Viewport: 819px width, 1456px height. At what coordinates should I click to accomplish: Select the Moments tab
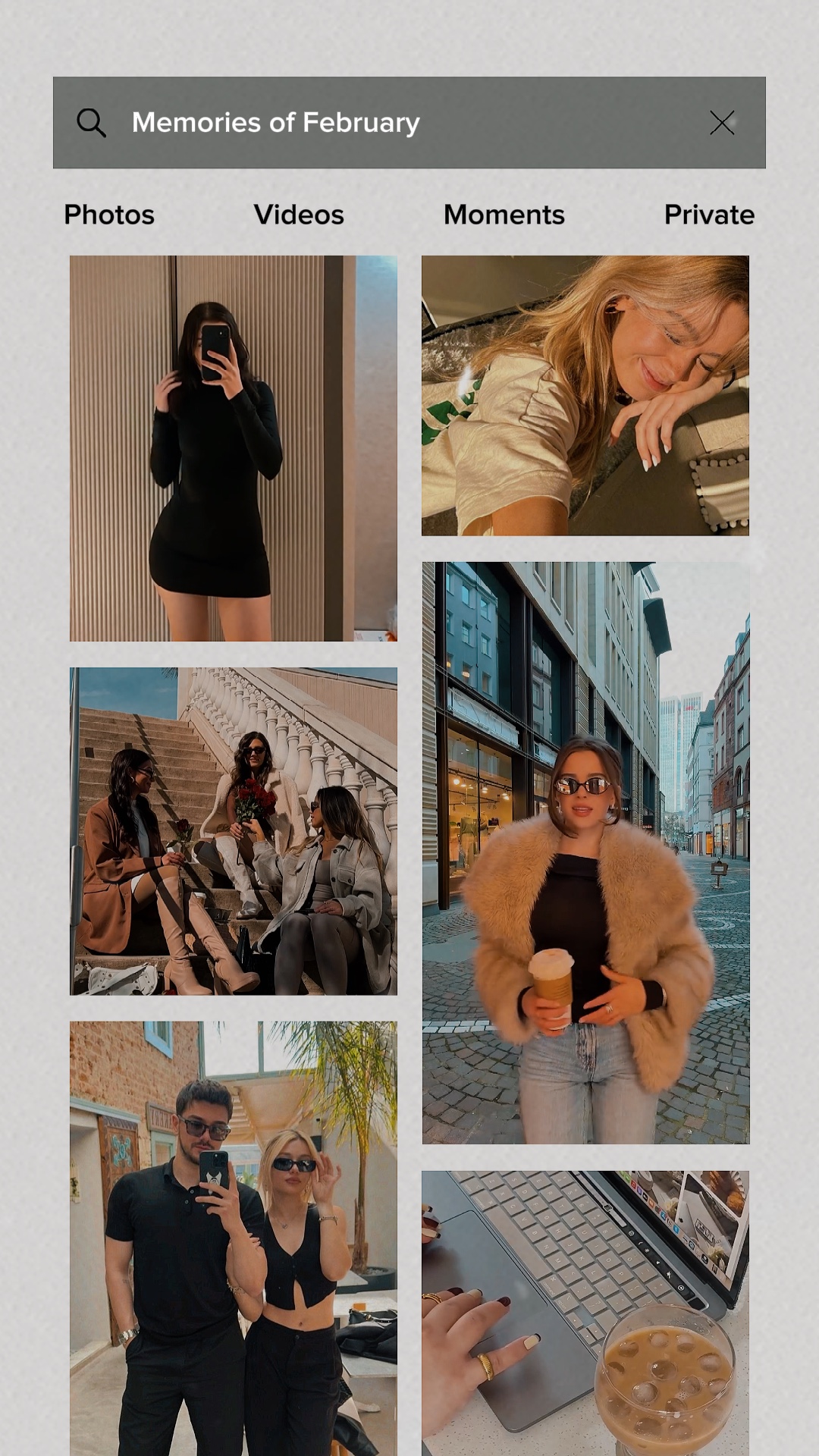pyautogui.click(x=504, y=215)
